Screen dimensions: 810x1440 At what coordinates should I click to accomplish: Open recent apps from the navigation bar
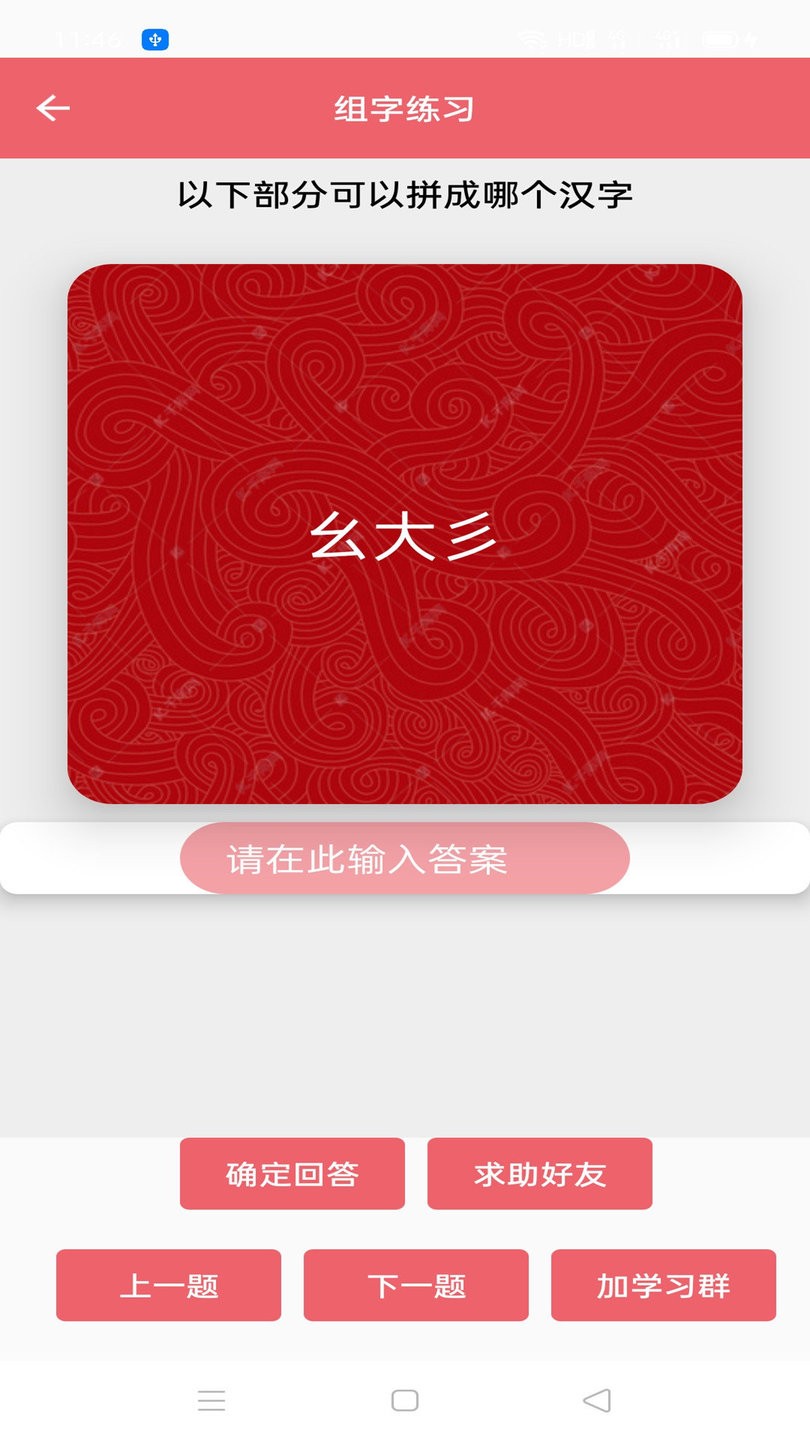pos(211,1400)
